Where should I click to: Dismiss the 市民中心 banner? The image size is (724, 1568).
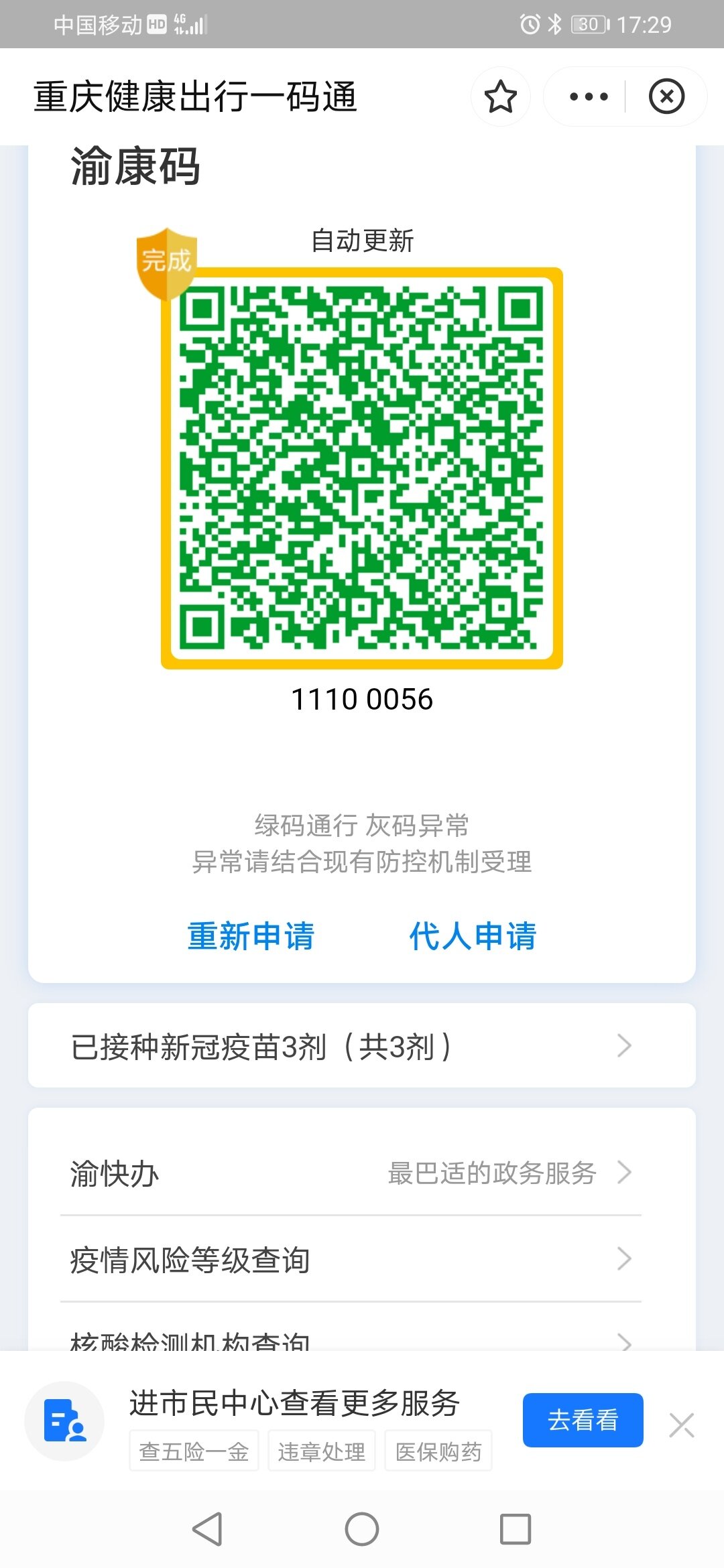(682, 1425)
